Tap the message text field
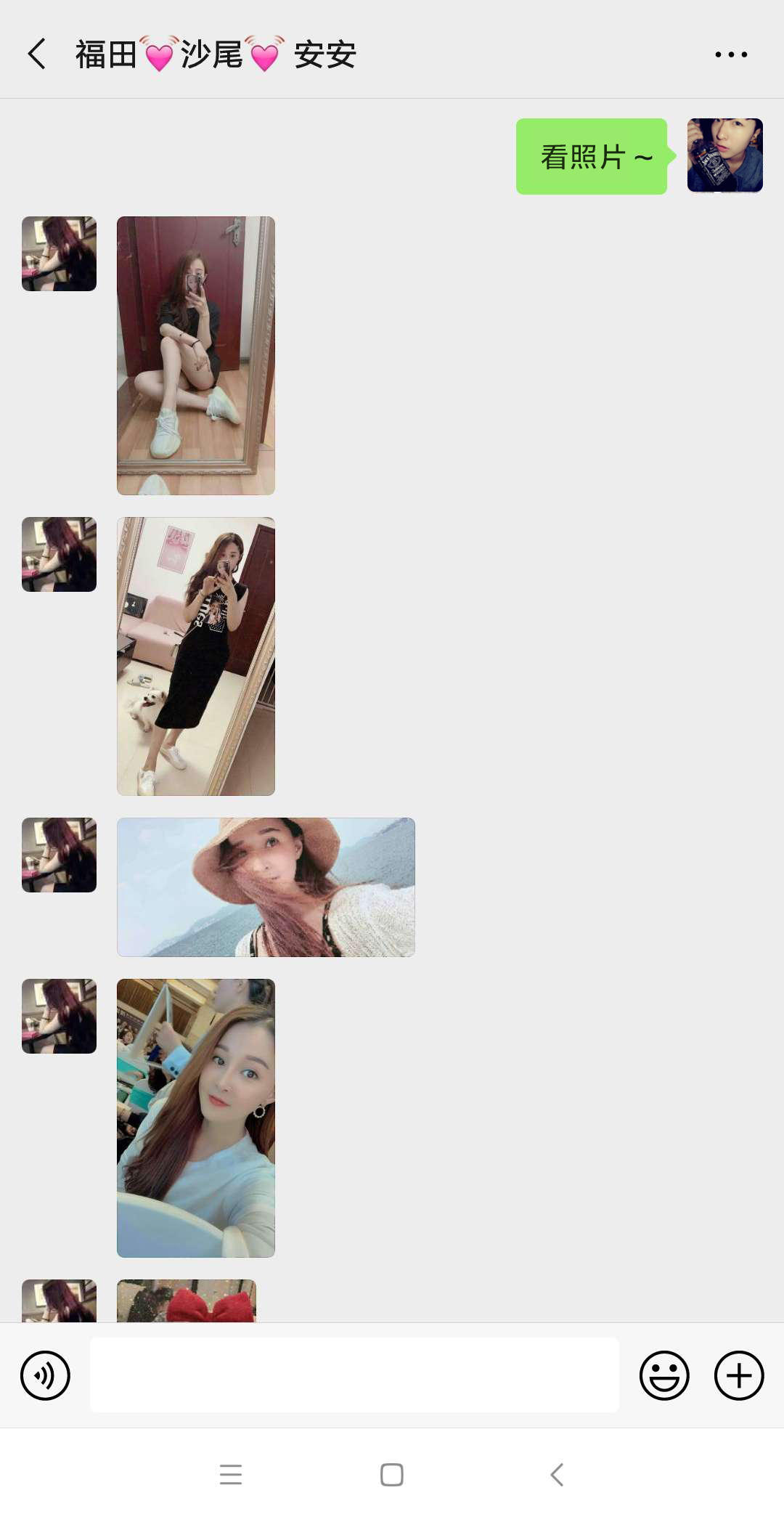The image size is (784, 1522). 354,1375
